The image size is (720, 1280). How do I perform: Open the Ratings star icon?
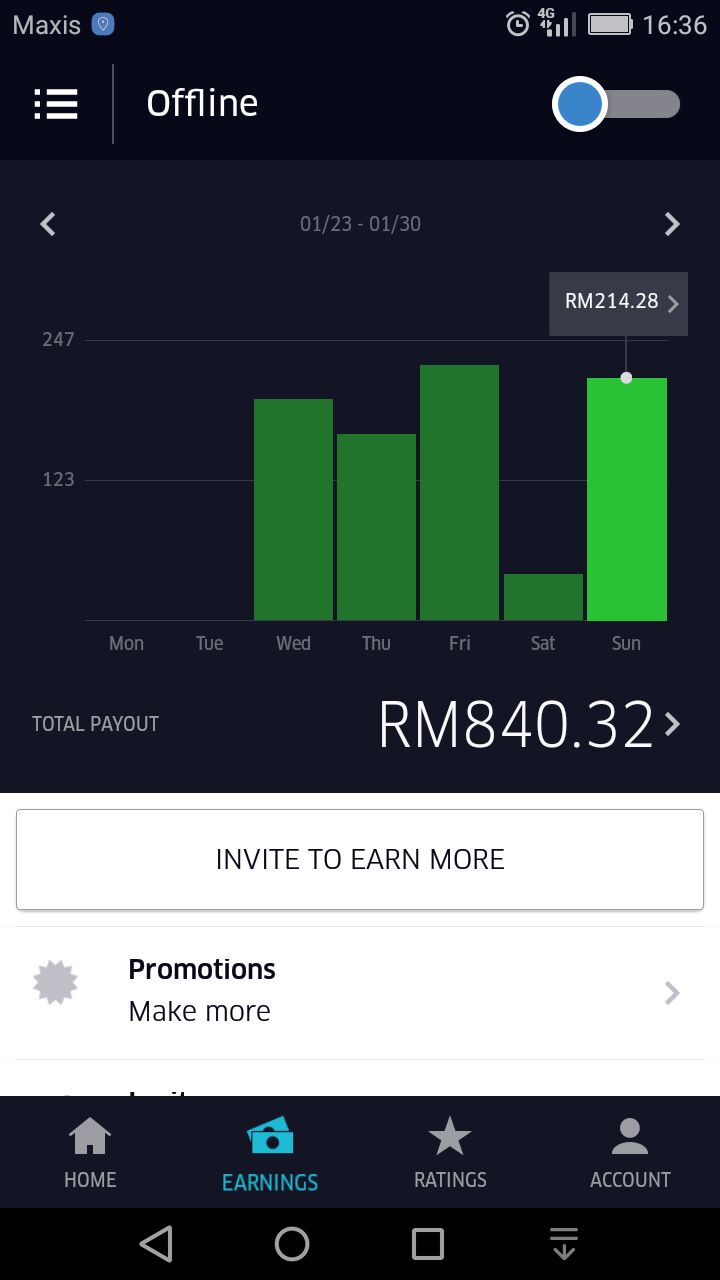(450, 1135)
